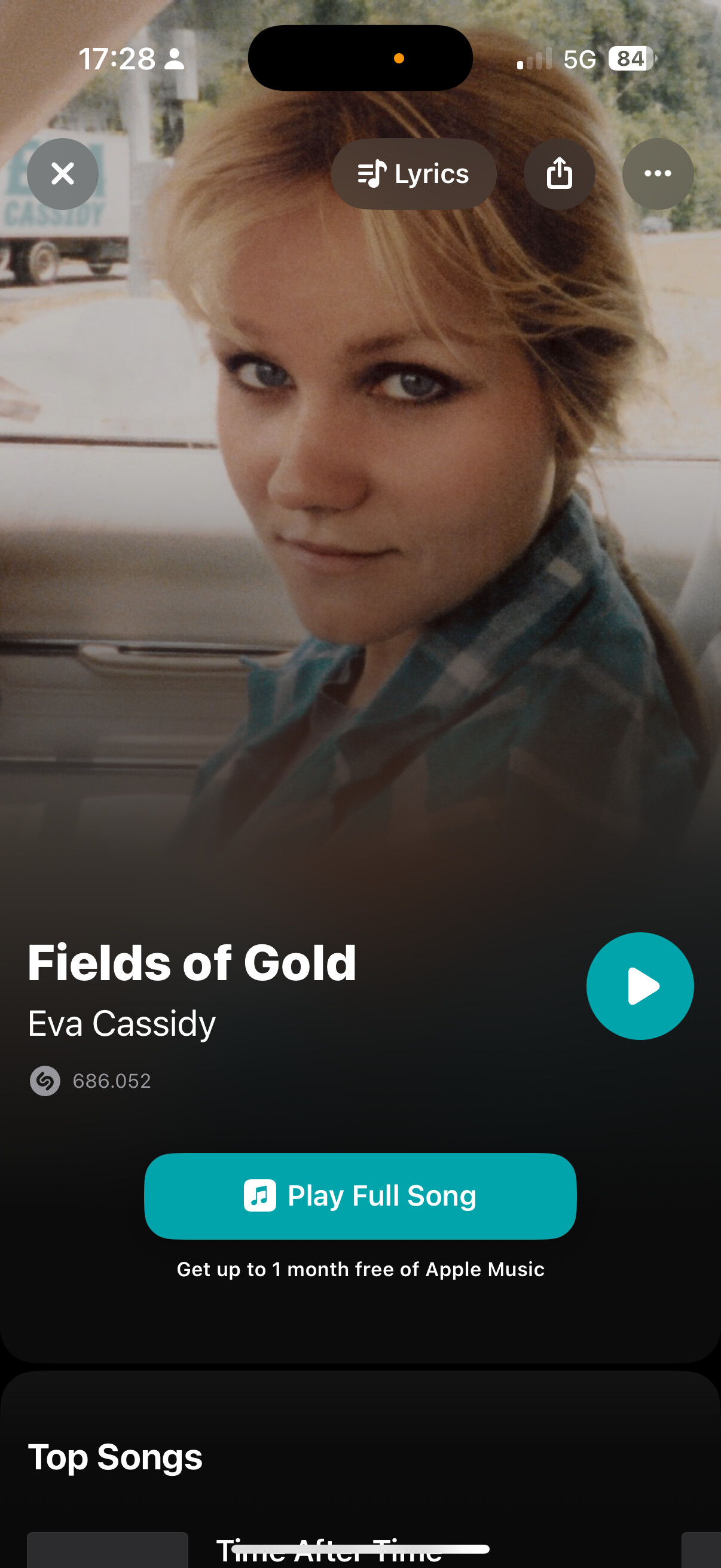Open the three-dot more options menu
This screenshot has width=721, height=1568.
[657, 174]
